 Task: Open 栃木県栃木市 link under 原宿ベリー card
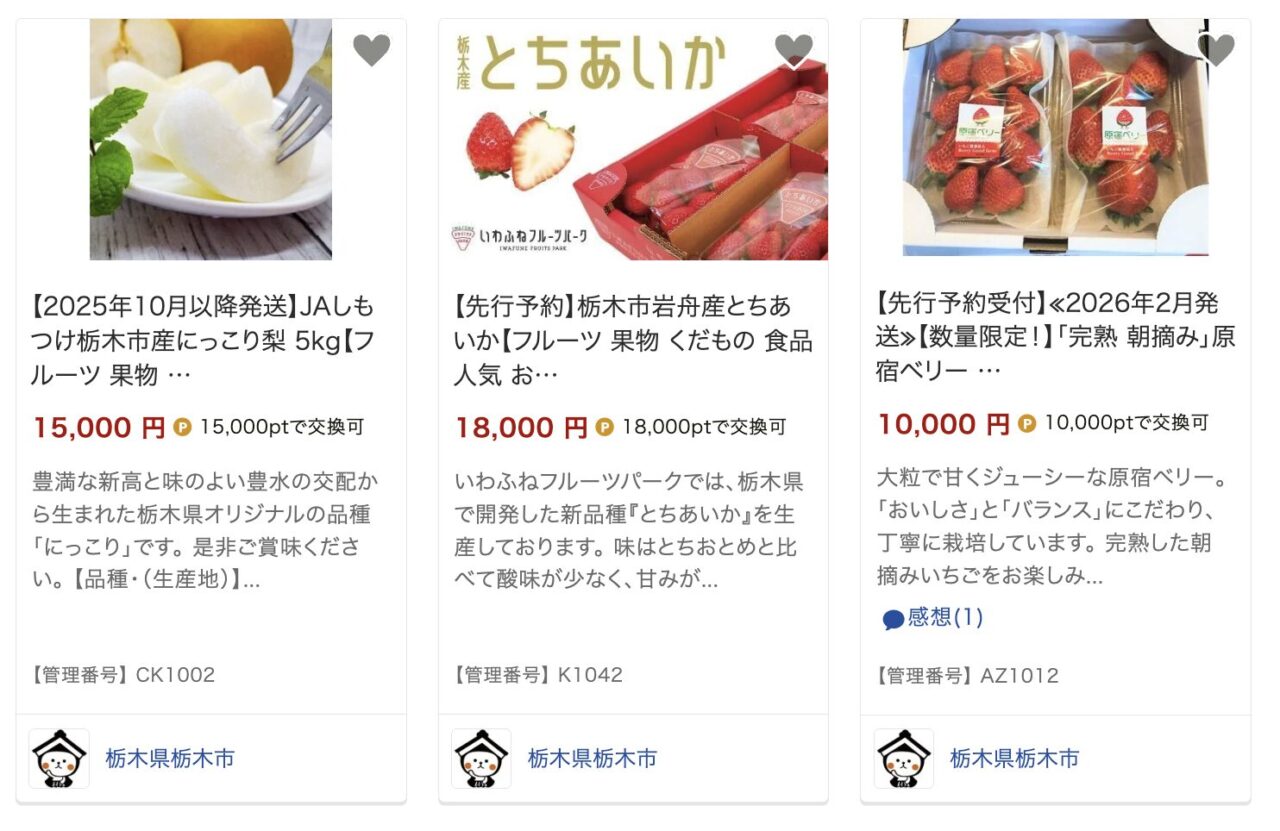click(x=1014, y=758)
